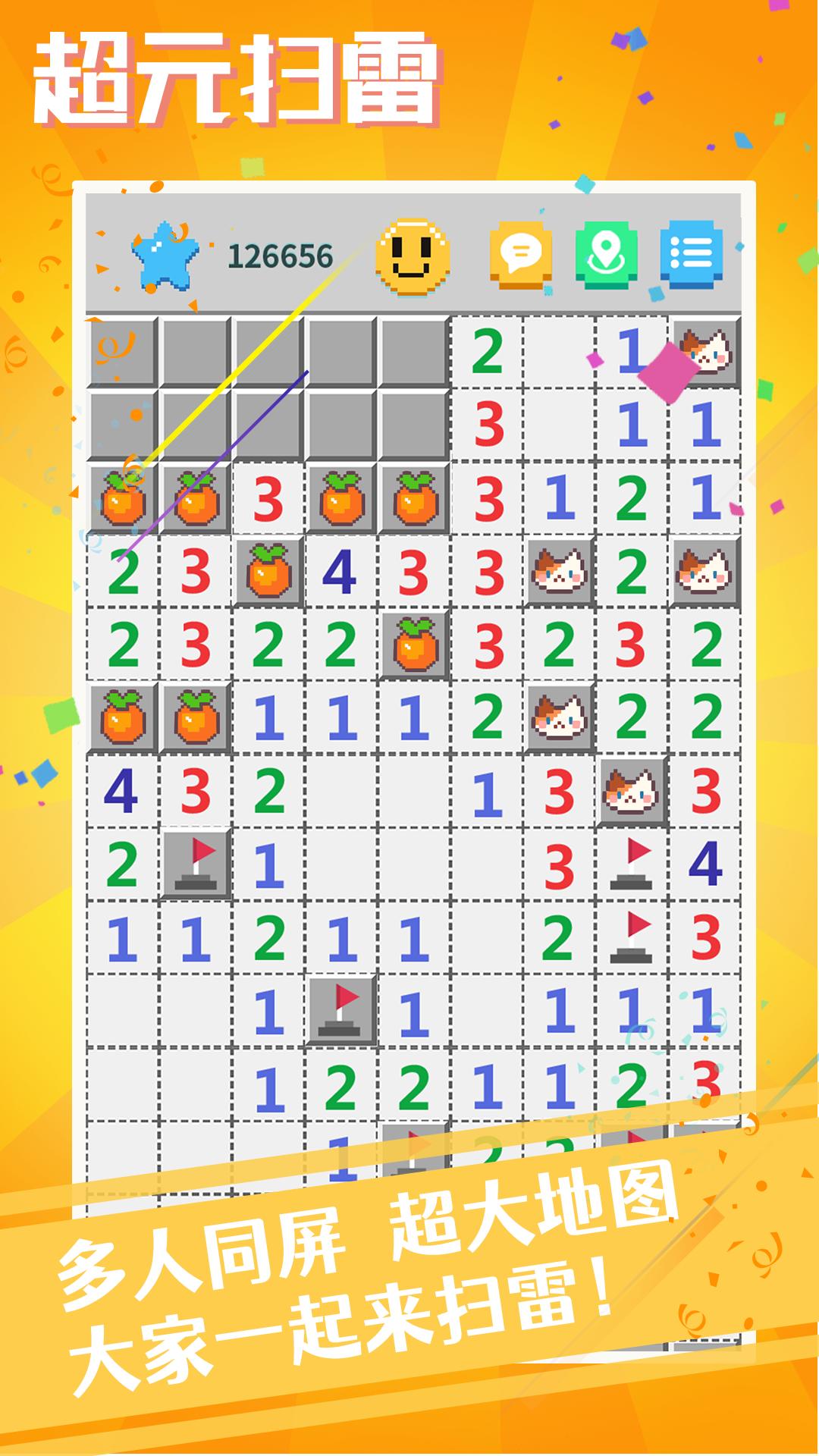The image size is (819, 1456).
Task: Open the green map location icon
Action: point(607,254)
